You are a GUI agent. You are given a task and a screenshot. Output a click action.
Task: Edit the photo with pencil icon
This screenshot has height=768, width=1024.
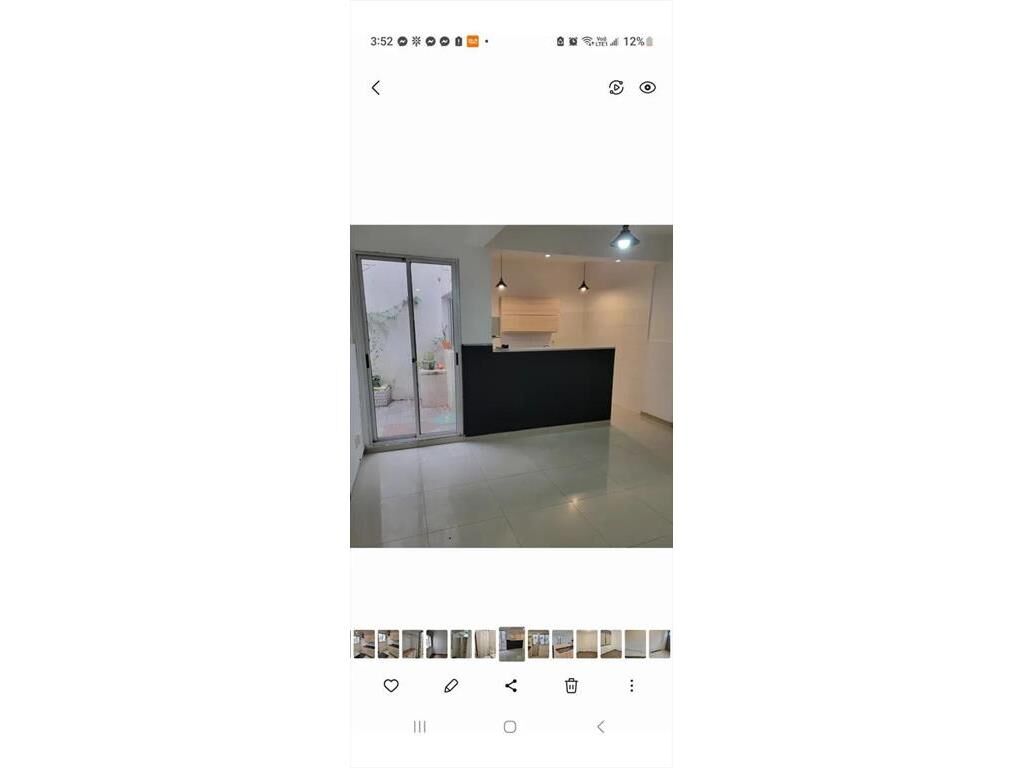pyautogui.click(x=451, y=686)
